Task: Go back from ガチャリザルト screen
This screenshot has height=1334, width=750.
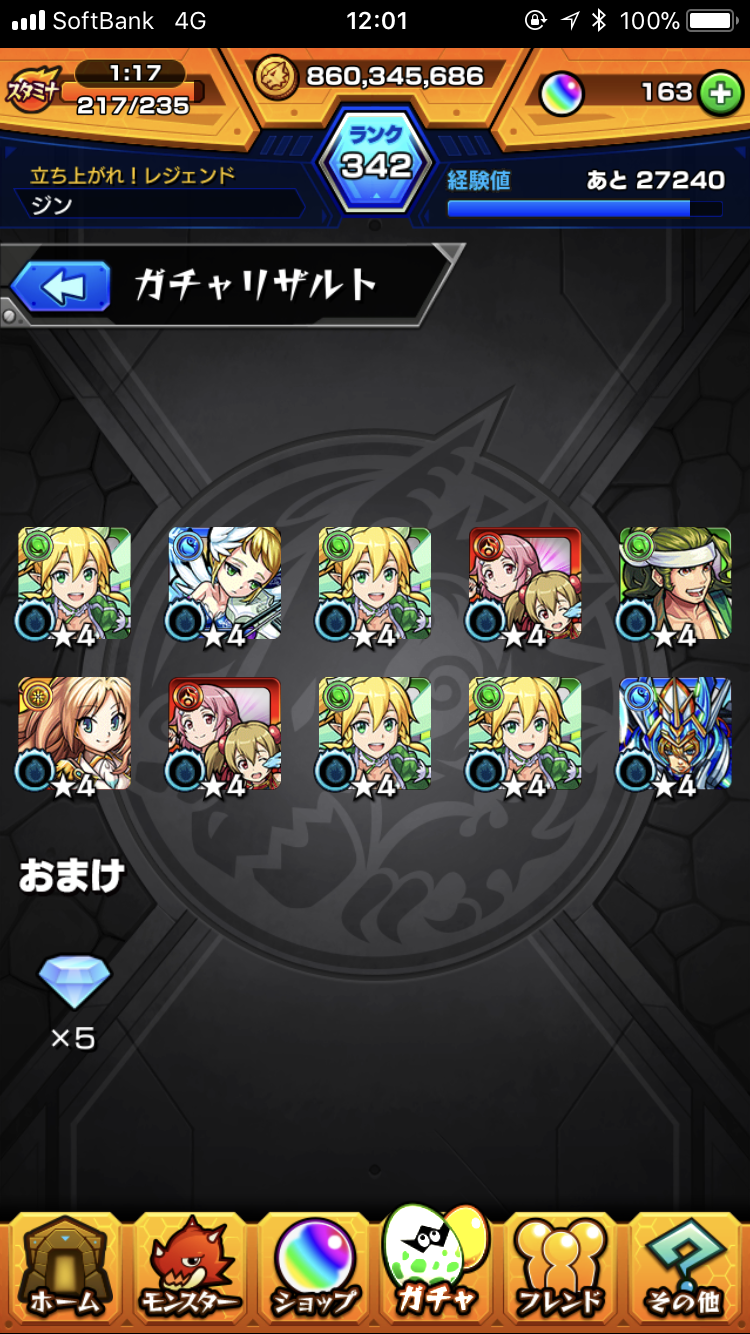Action: (60, 288)
